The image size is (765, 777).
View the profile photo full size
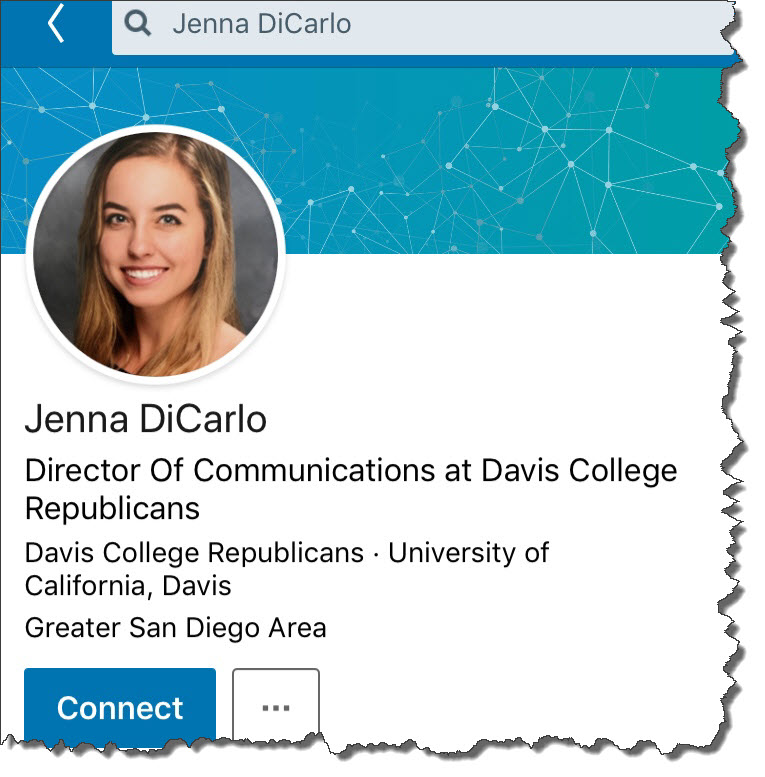[155, 254]
